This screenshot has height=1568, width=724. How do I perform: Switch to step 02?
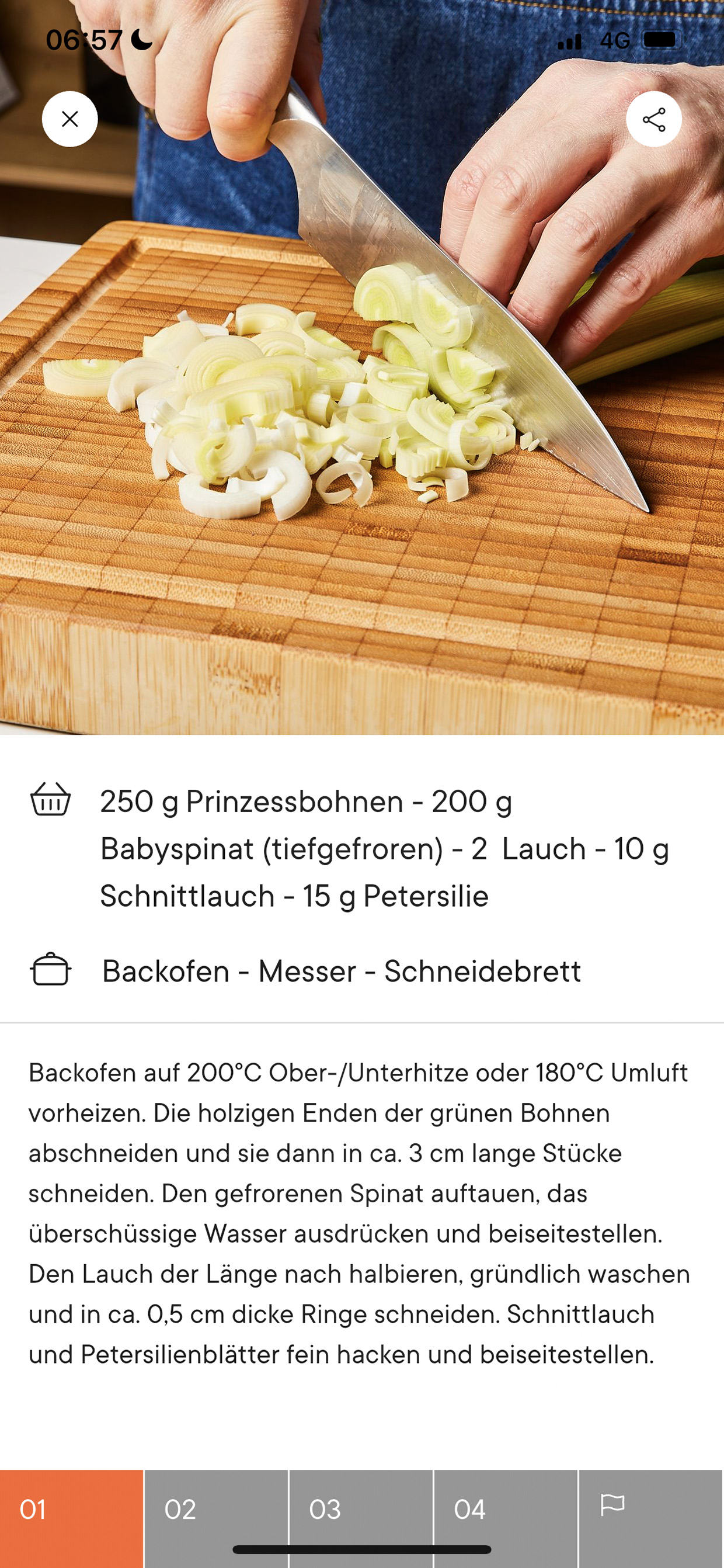click(x=216, y=1519)
